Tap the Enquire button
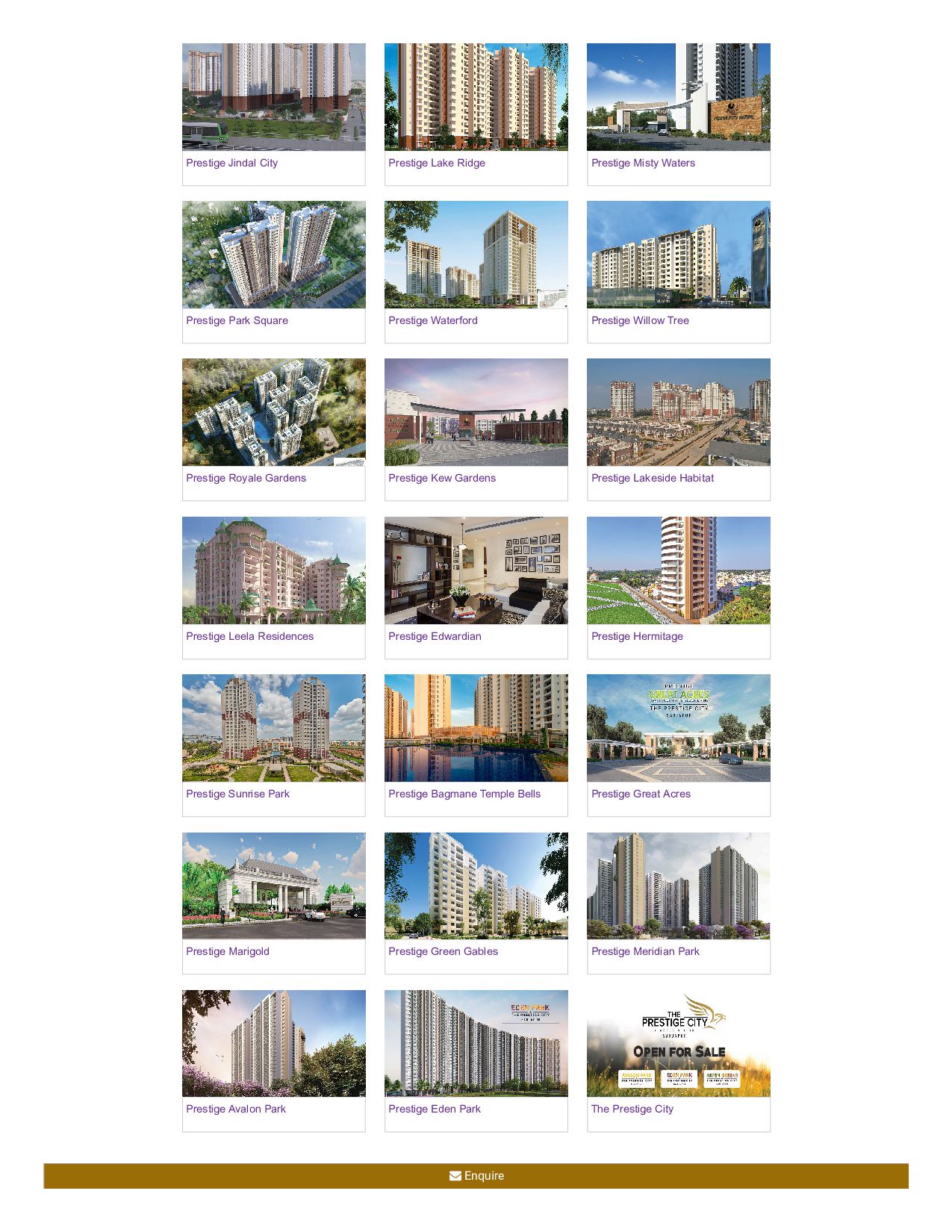This screenshot has height=1232, width=952. pos(476,1176)
